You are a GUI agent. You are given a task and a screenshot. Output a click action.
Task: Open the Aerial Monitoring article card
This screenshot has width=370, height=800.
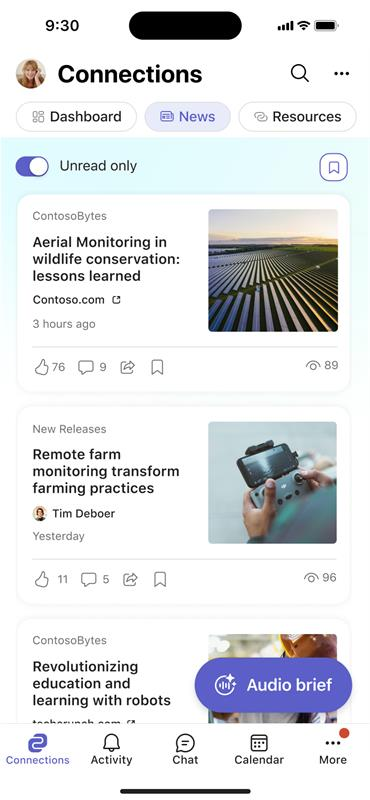click(x=183, y=293)
